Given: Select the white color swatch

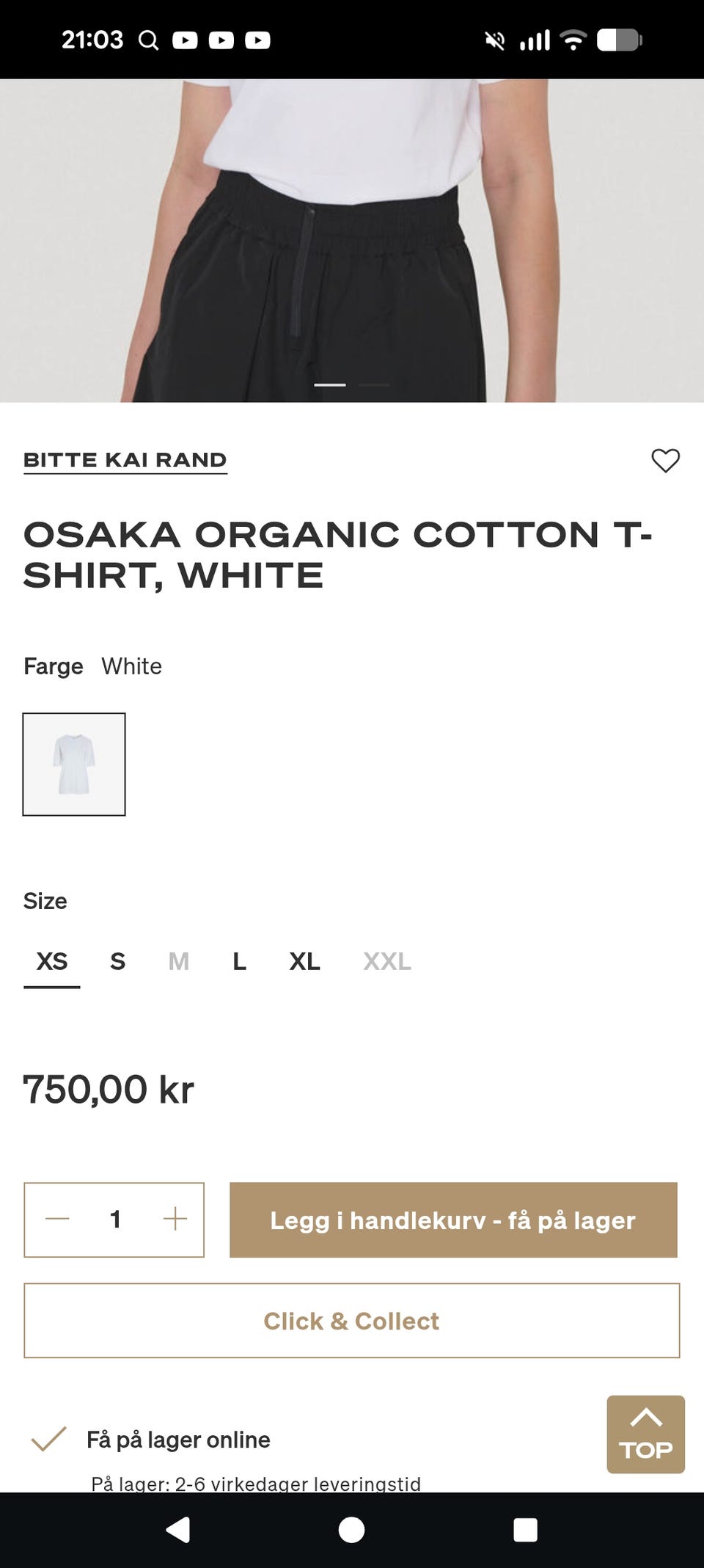Looking at the screenshot, I should 74,764.
